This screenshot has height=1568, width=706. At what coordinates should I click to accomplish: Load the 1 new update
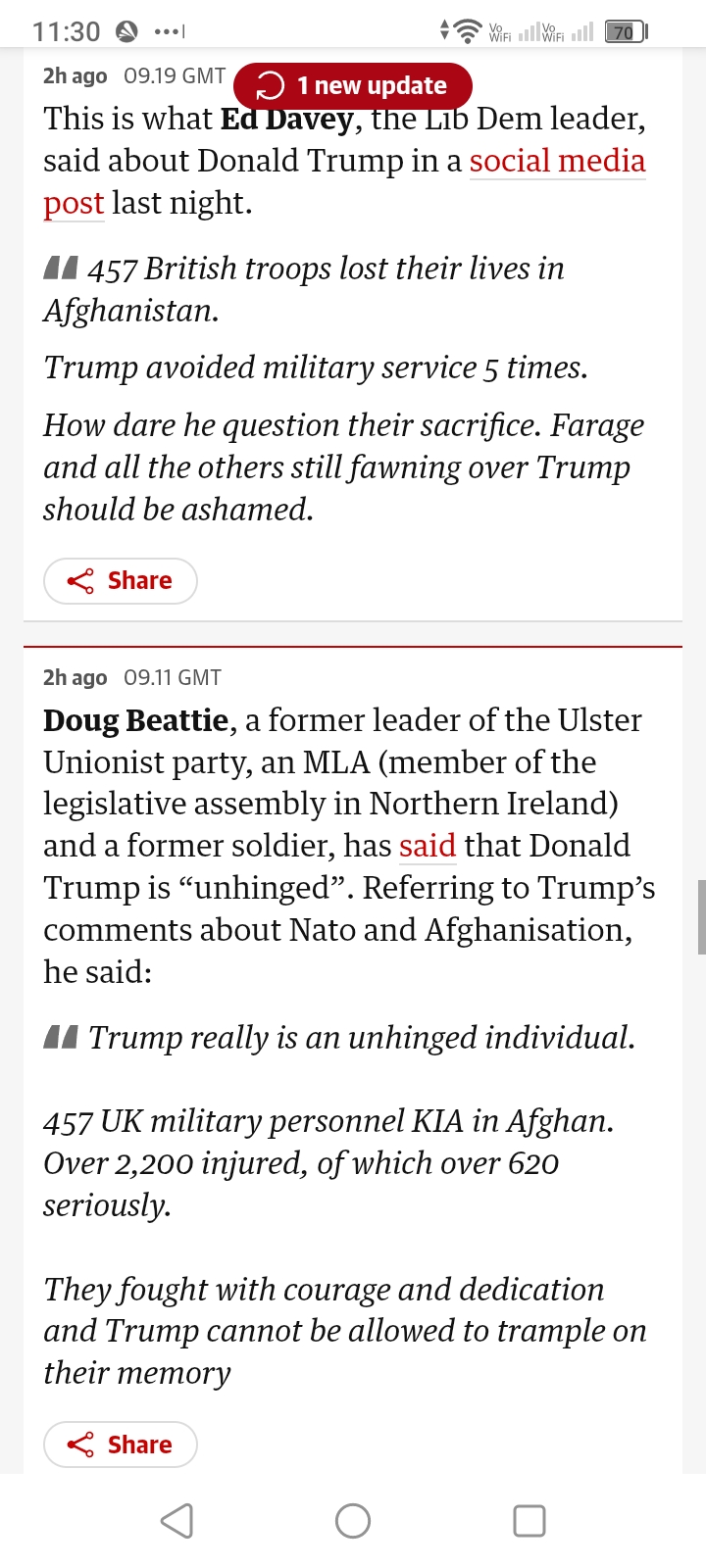(353, 86)
